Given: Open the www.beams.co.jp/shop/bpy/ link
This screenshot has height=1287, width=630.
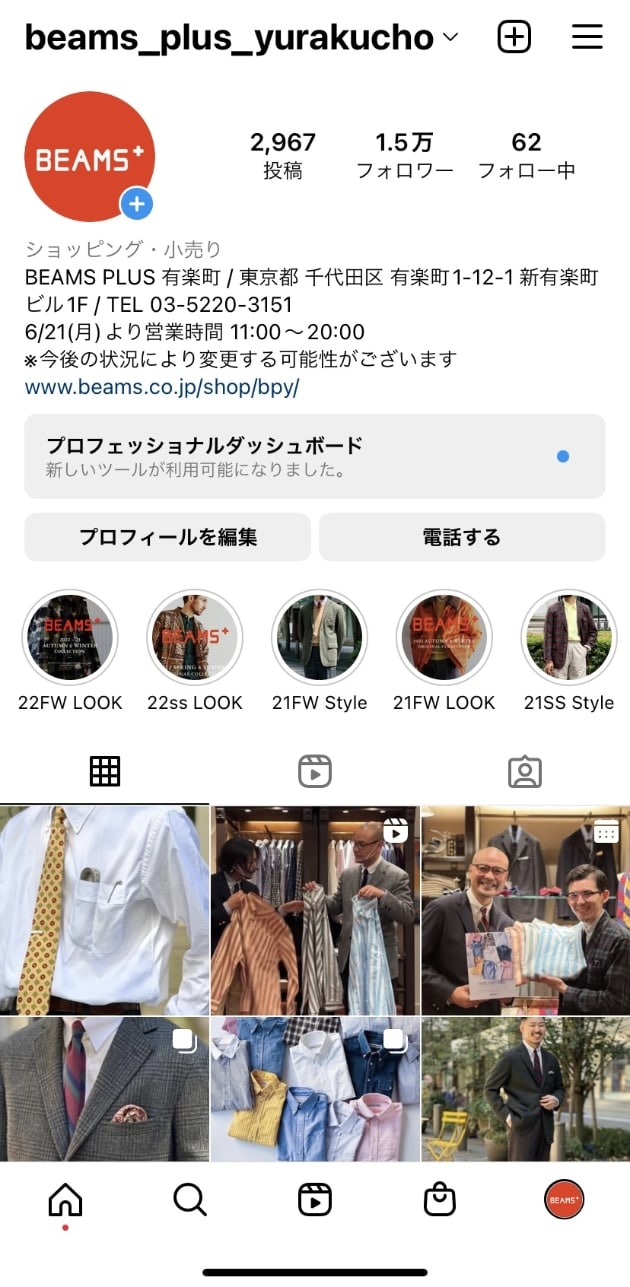Looking at the screenshot, I should (x=162, y=387).
